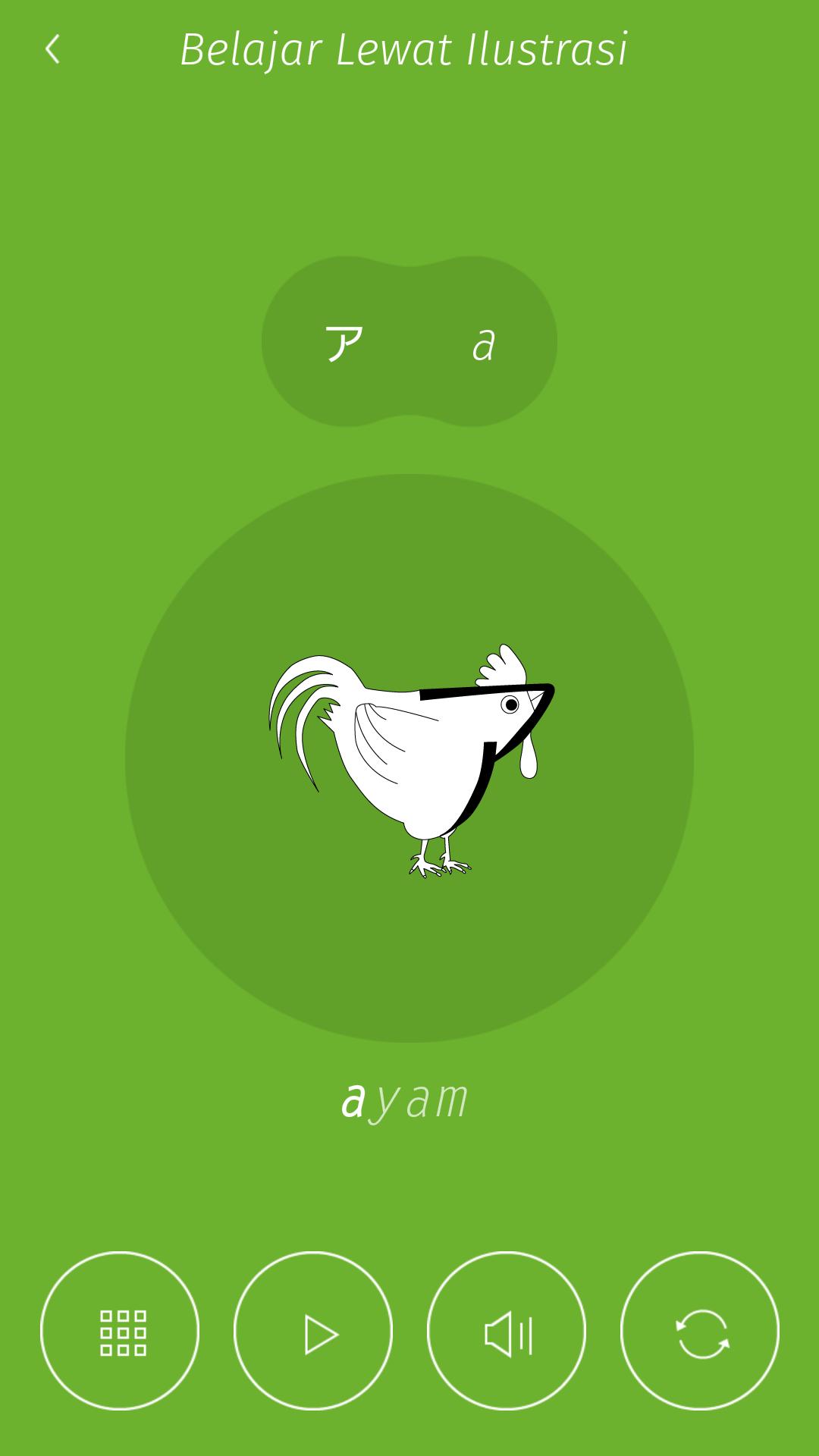Open the character grid overview

(120, 1332)
